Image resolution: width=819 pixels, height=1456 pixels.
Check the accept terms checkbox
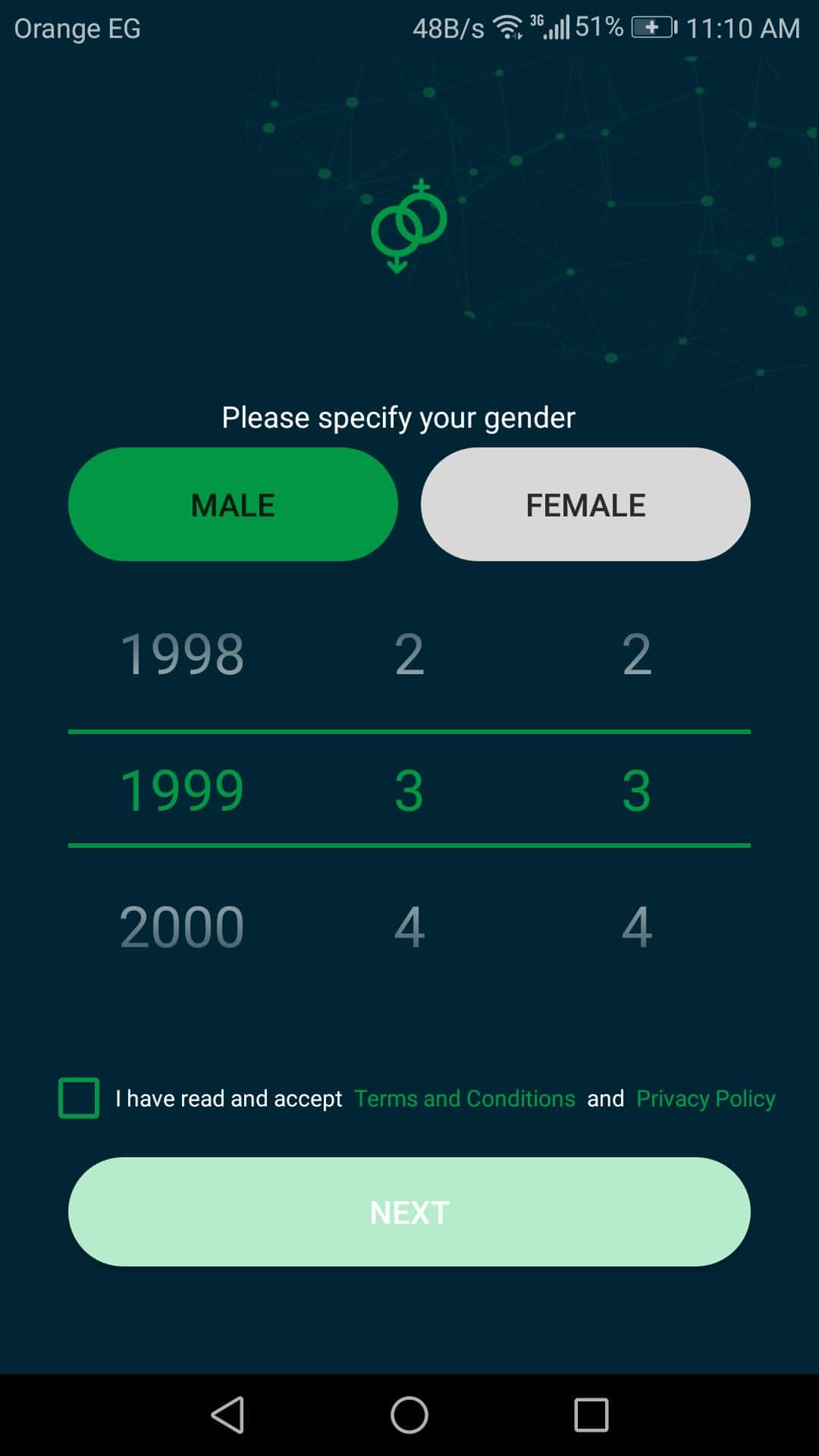coord(79,1097)
